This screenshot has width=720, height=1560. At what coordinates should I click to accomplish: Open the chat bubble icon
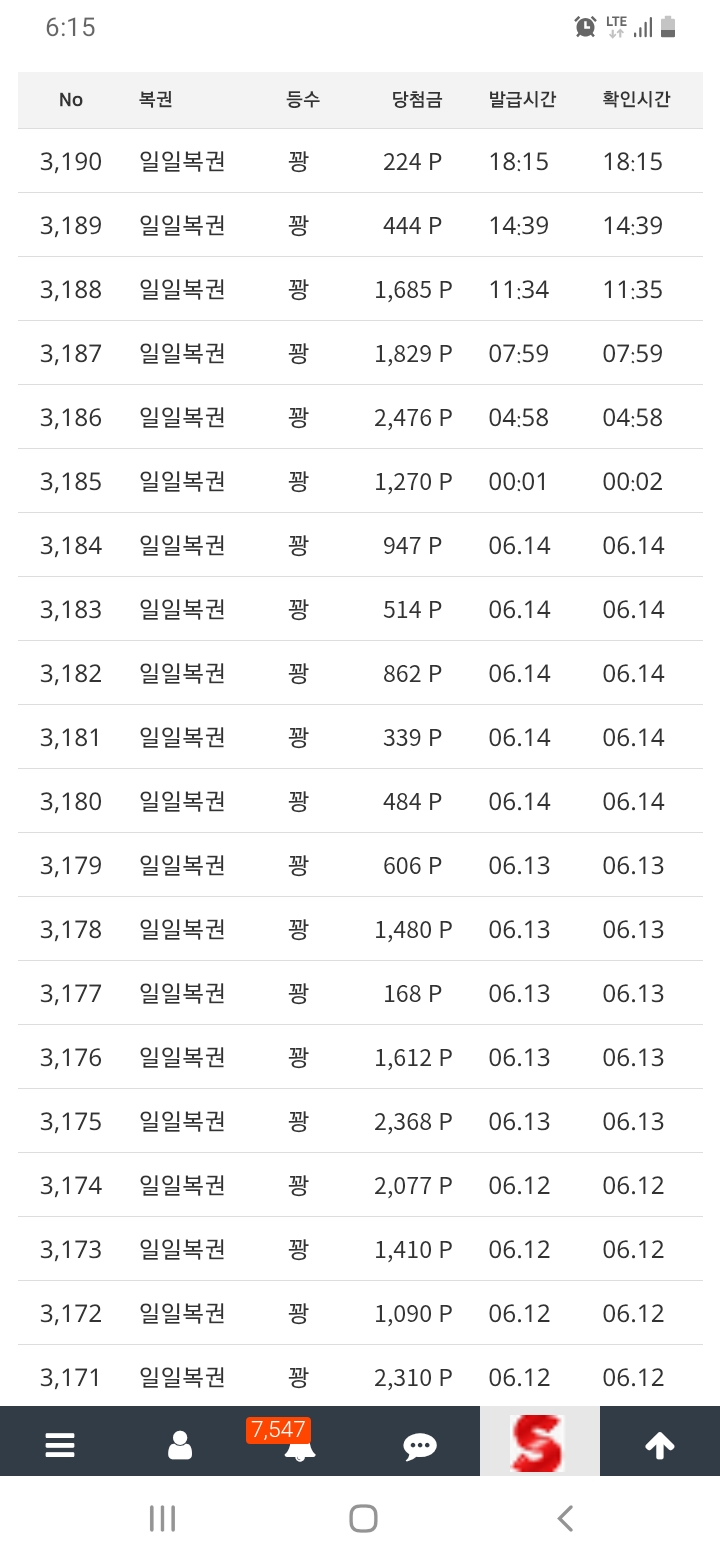click(419, 1446)
